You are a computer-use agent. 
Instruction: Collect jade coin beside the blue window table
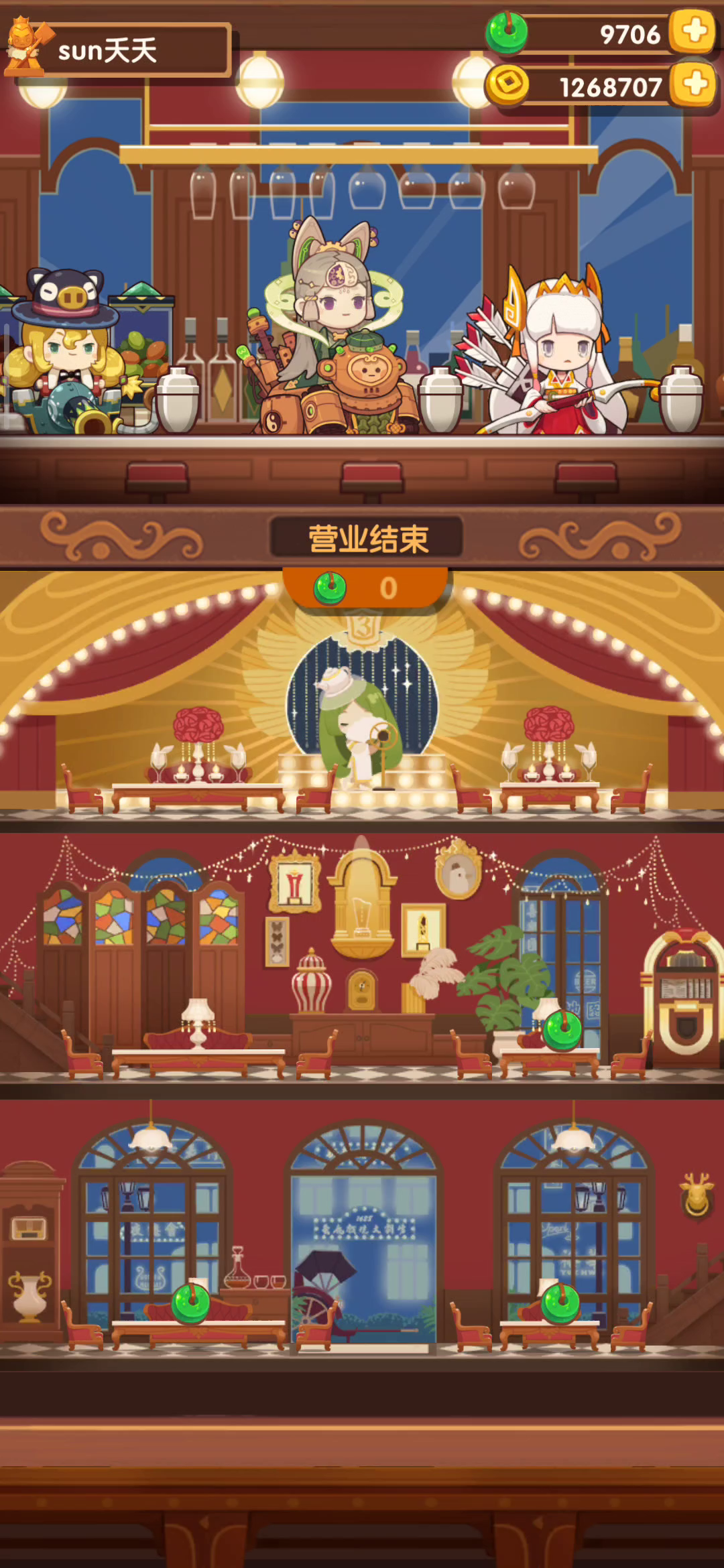coord(562,1031)
